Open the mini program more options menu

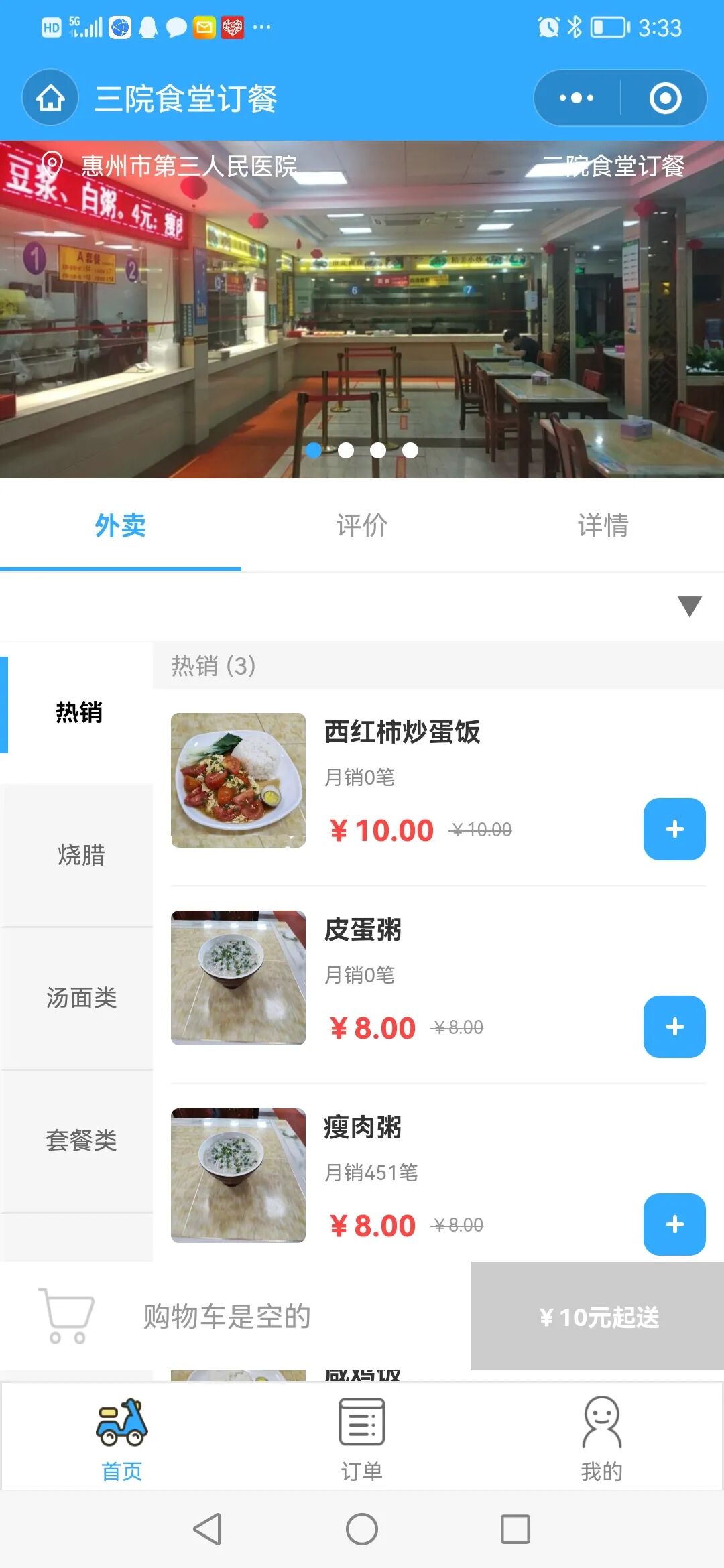point(577,98)
